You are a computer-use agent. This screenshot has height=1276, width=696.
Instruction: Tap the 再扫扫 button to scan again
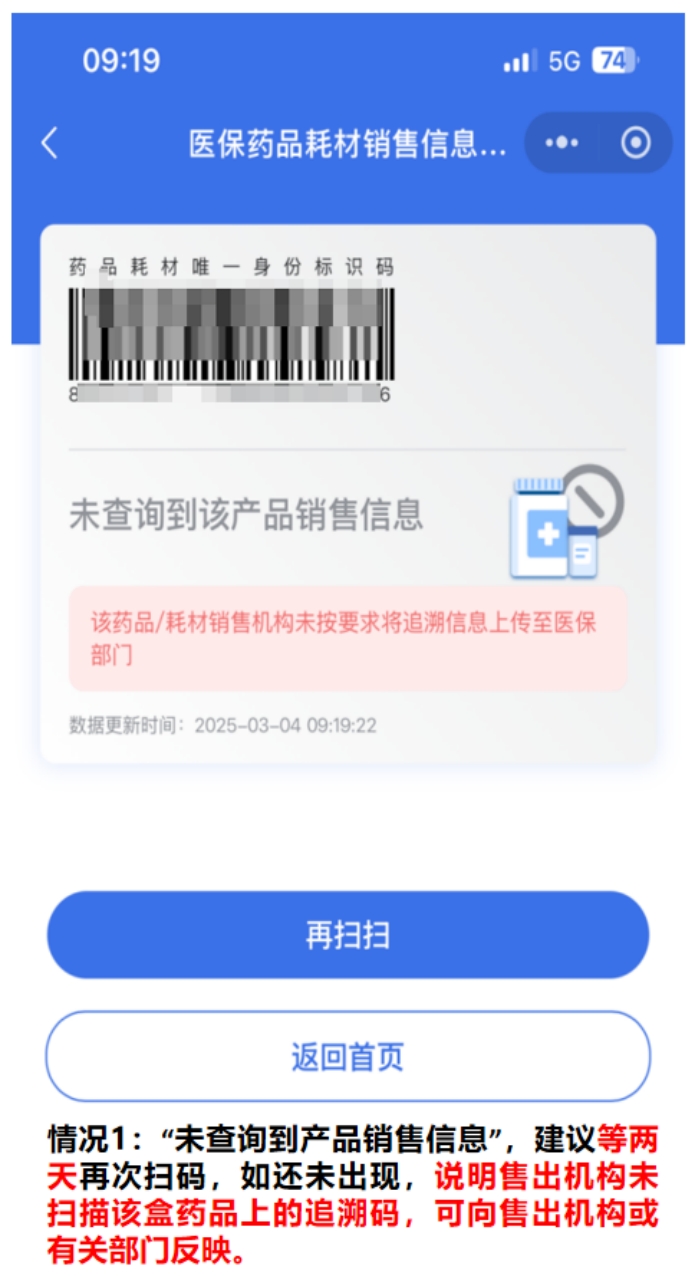(x=348, y=935)
